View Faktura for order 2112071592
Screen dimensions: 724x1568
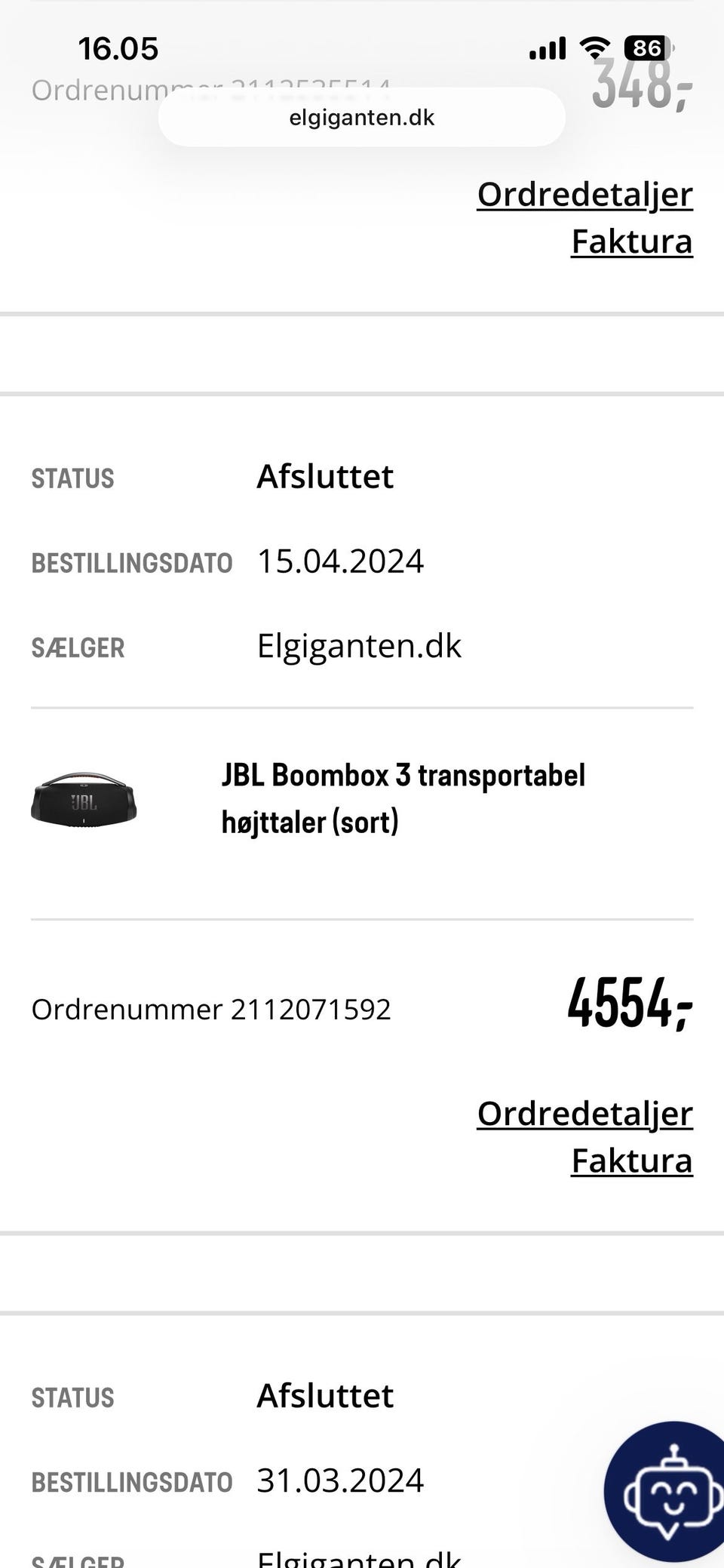tap(631, 1161)
